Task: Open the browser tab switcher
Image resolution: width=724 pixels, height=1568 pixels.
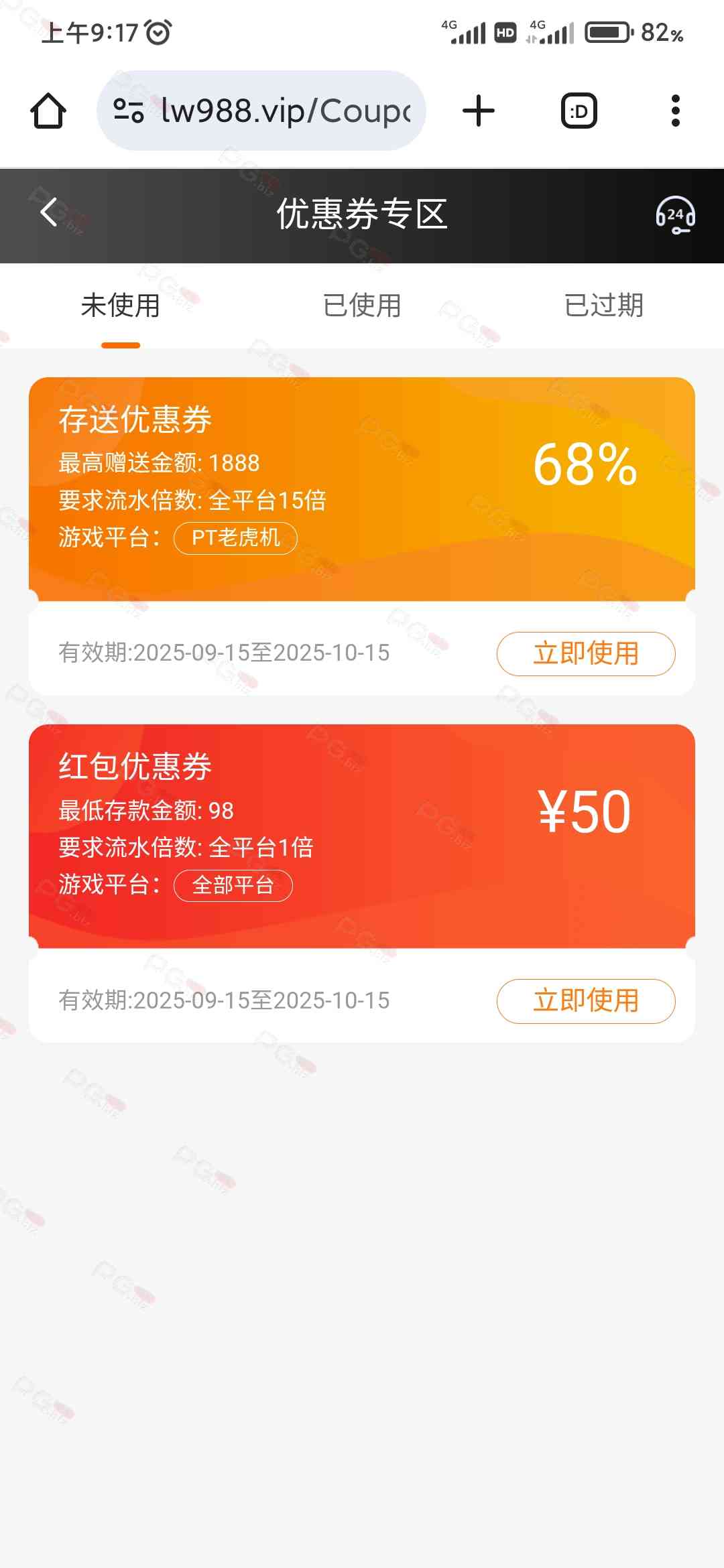Action: (579, 111)
